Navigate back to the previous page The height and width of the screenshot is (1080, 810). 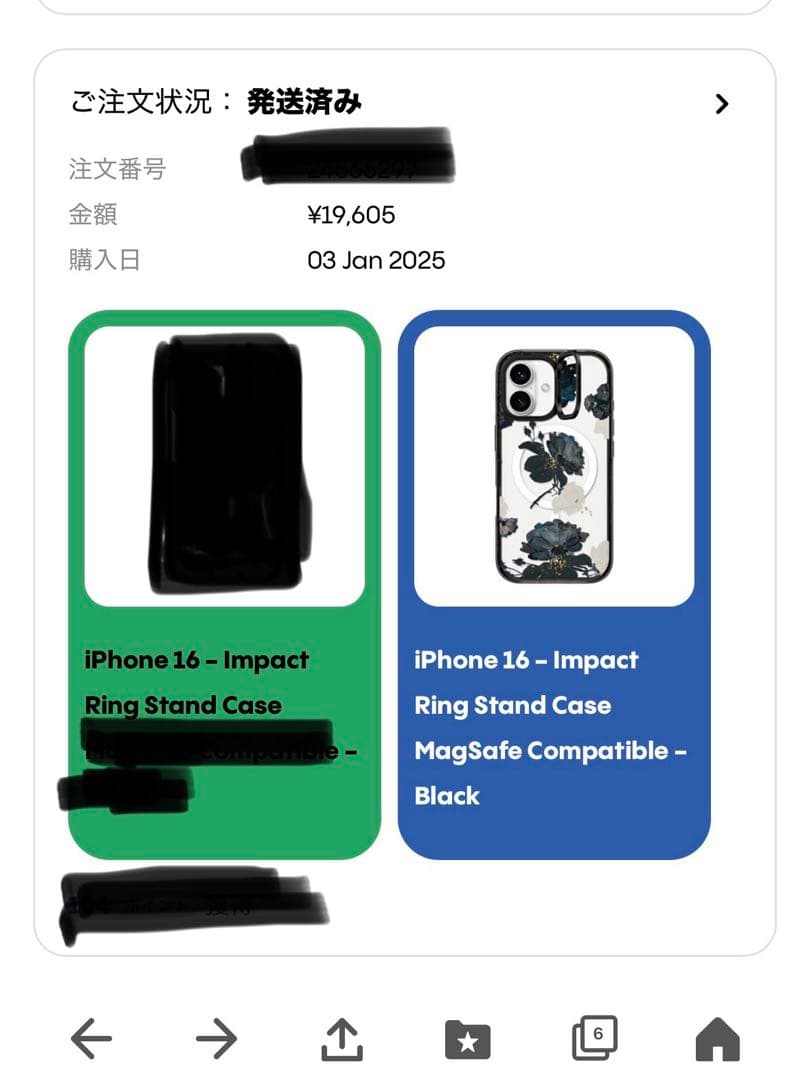(x=91, y=1038)
